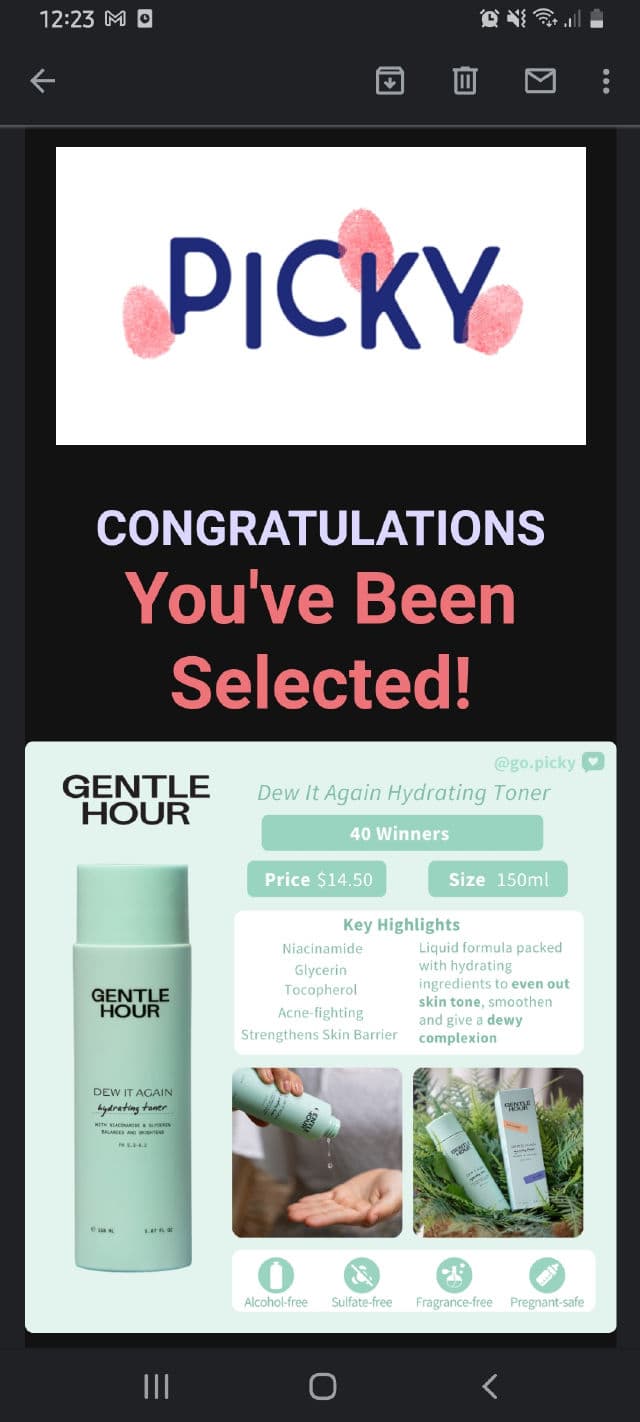Tap the system home button
The height and width of the screenshot is (1422, 640).
322,1385
